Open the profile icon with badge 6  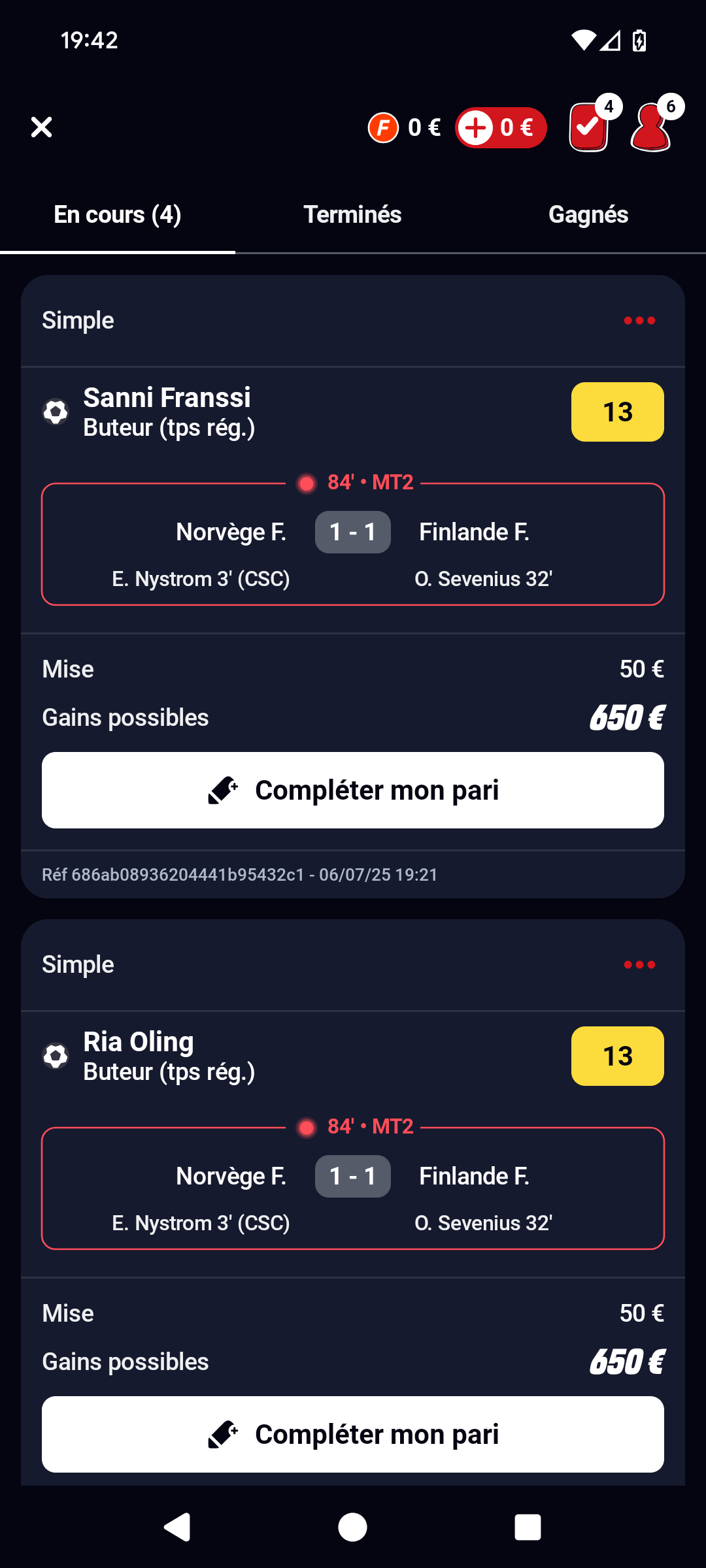click(x=651, y=127)
